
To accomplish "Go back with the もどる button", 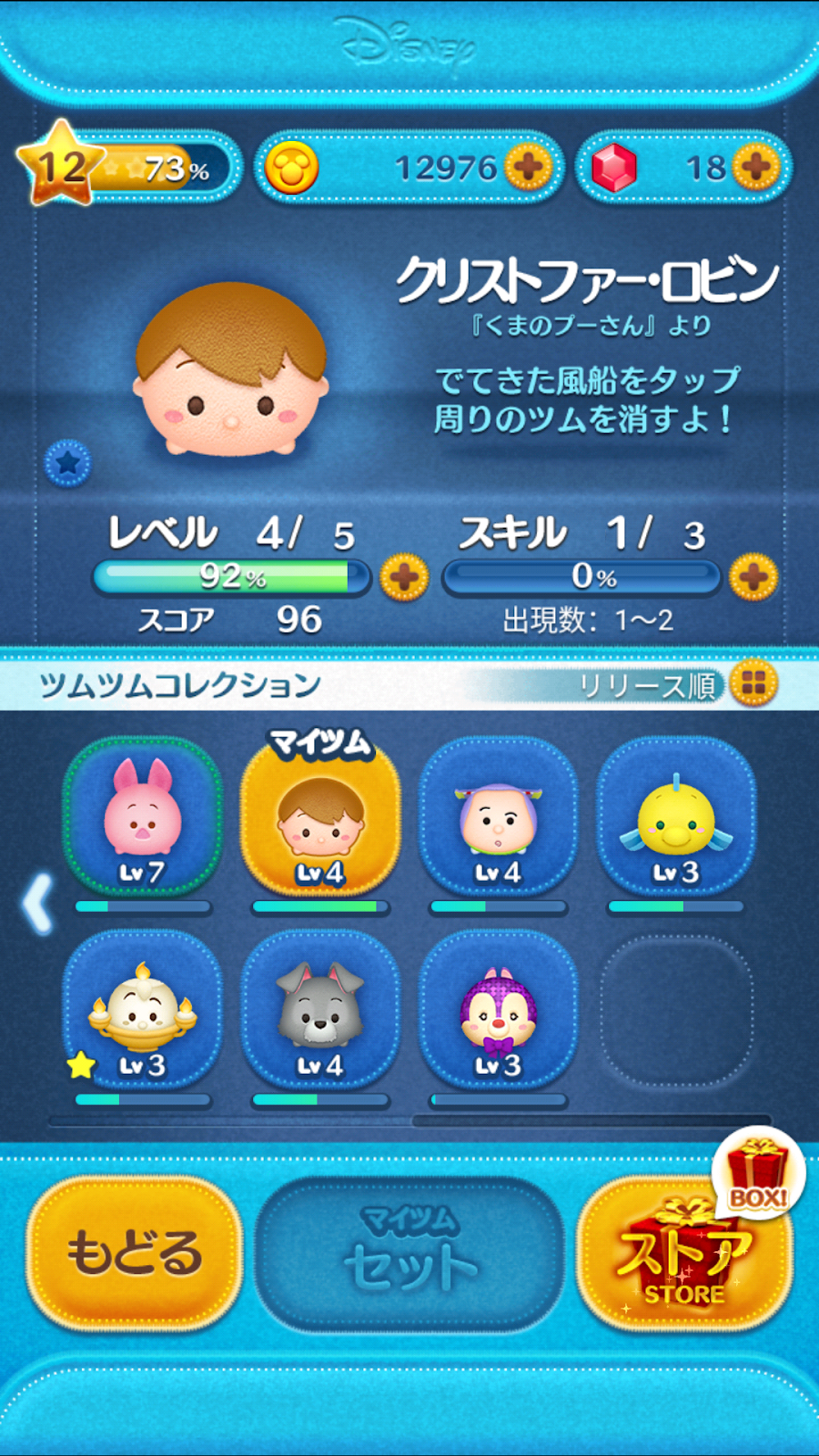I will (x=135, y=1253).
